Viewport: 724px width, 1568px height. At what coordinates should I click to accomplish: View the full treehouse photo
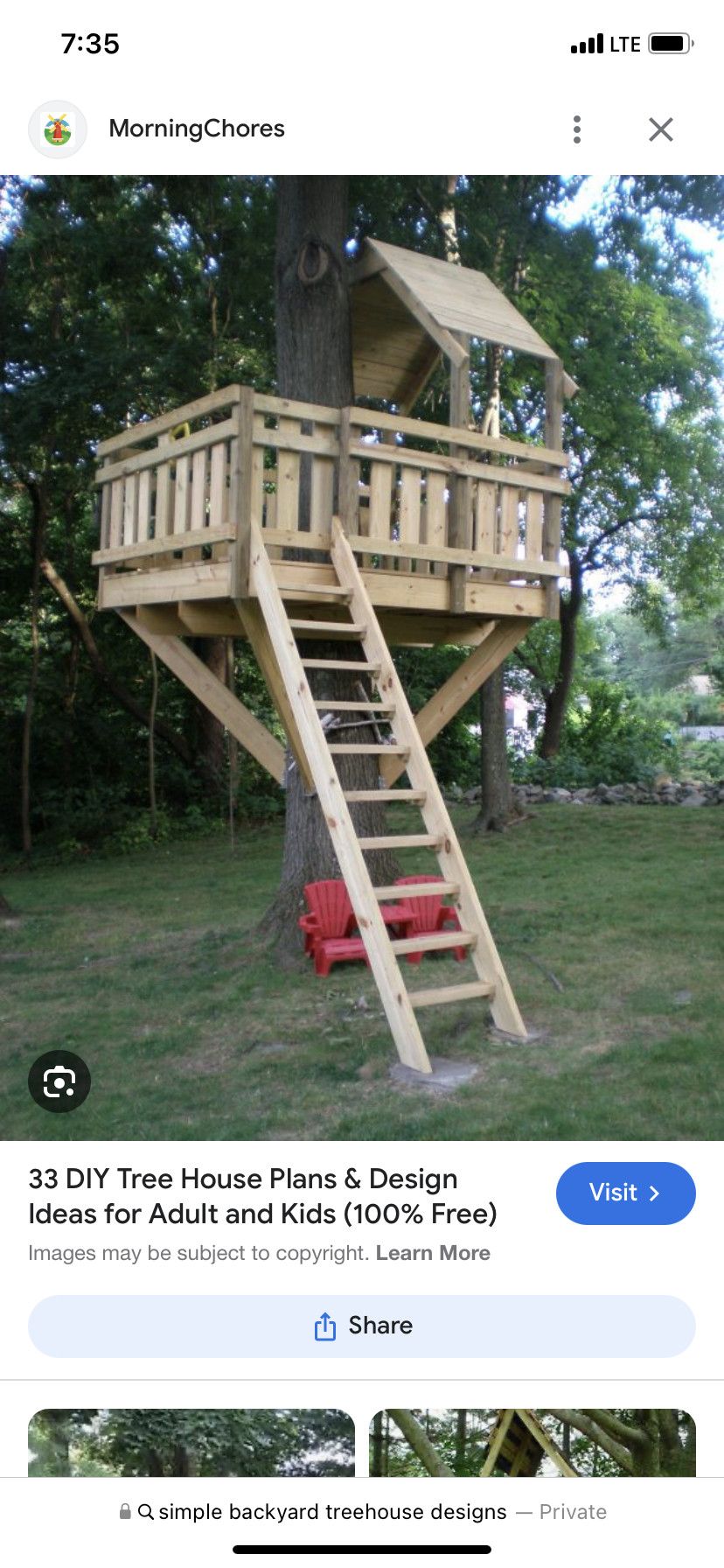click(x=362, y=658)
